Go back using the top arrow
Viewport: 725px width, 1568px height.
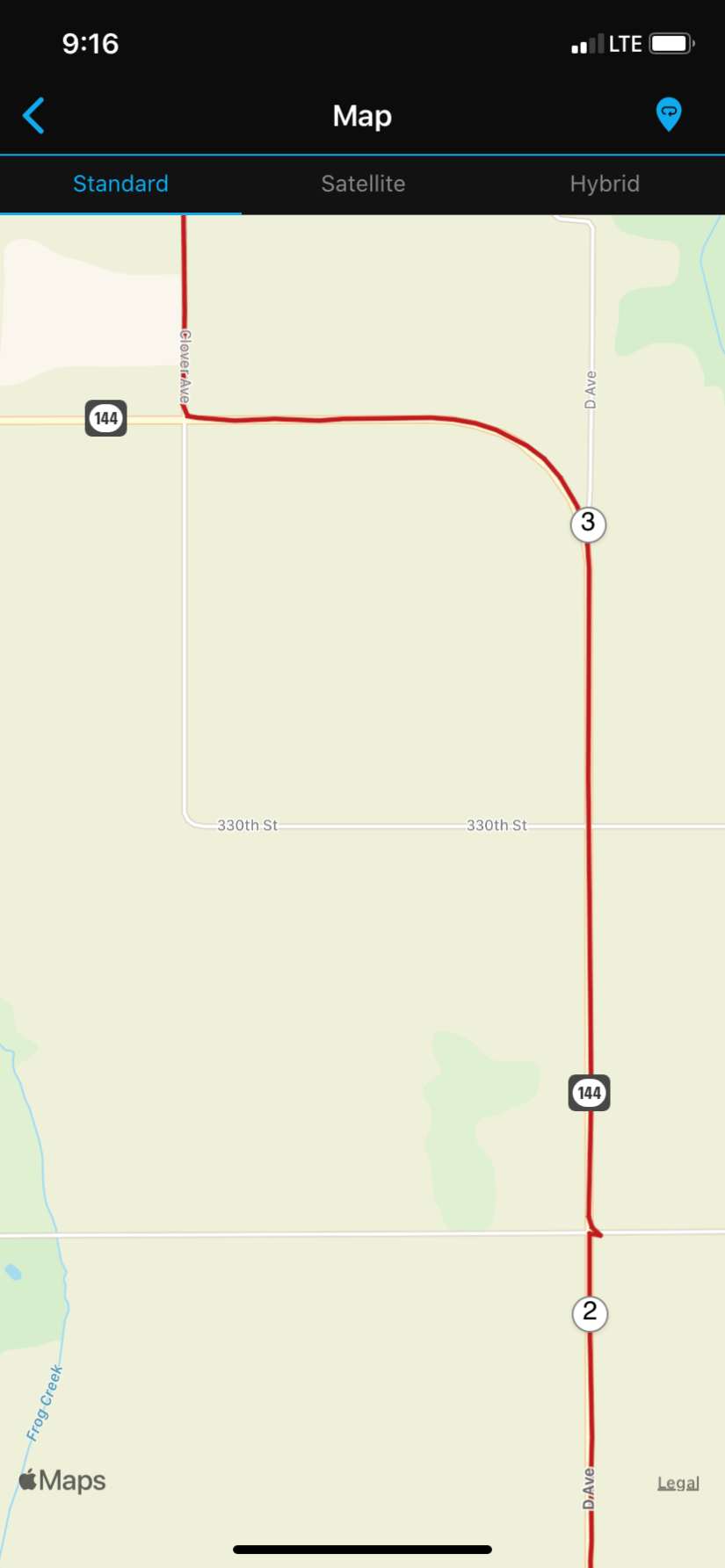(33, 115)
